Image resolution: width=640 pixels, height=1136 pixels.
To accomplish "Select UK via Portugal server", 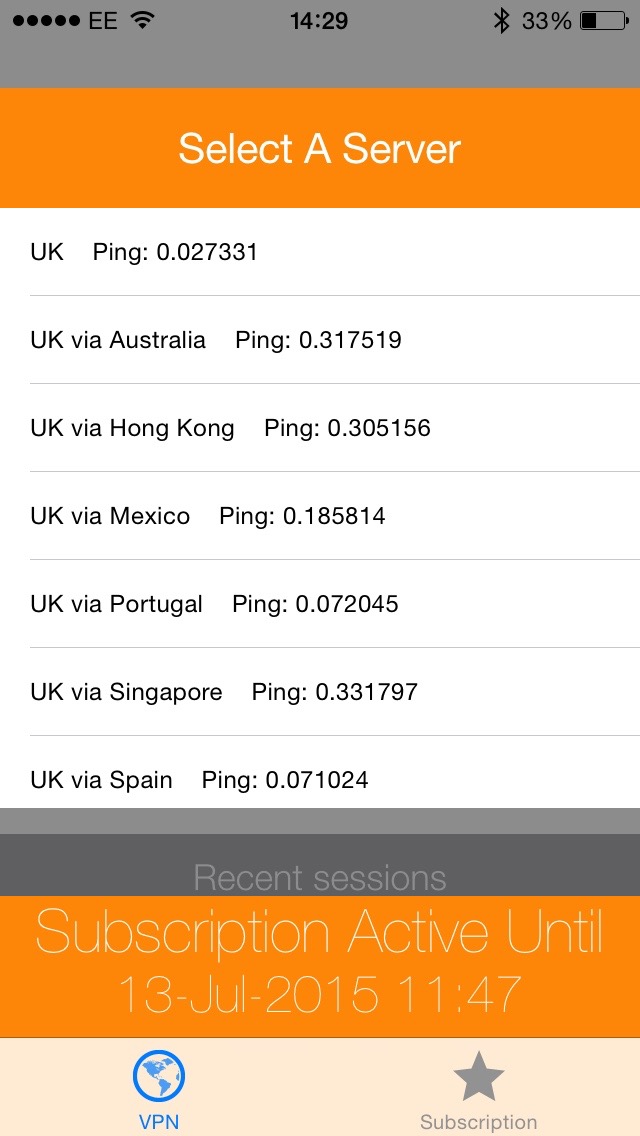I will (320, 604).
